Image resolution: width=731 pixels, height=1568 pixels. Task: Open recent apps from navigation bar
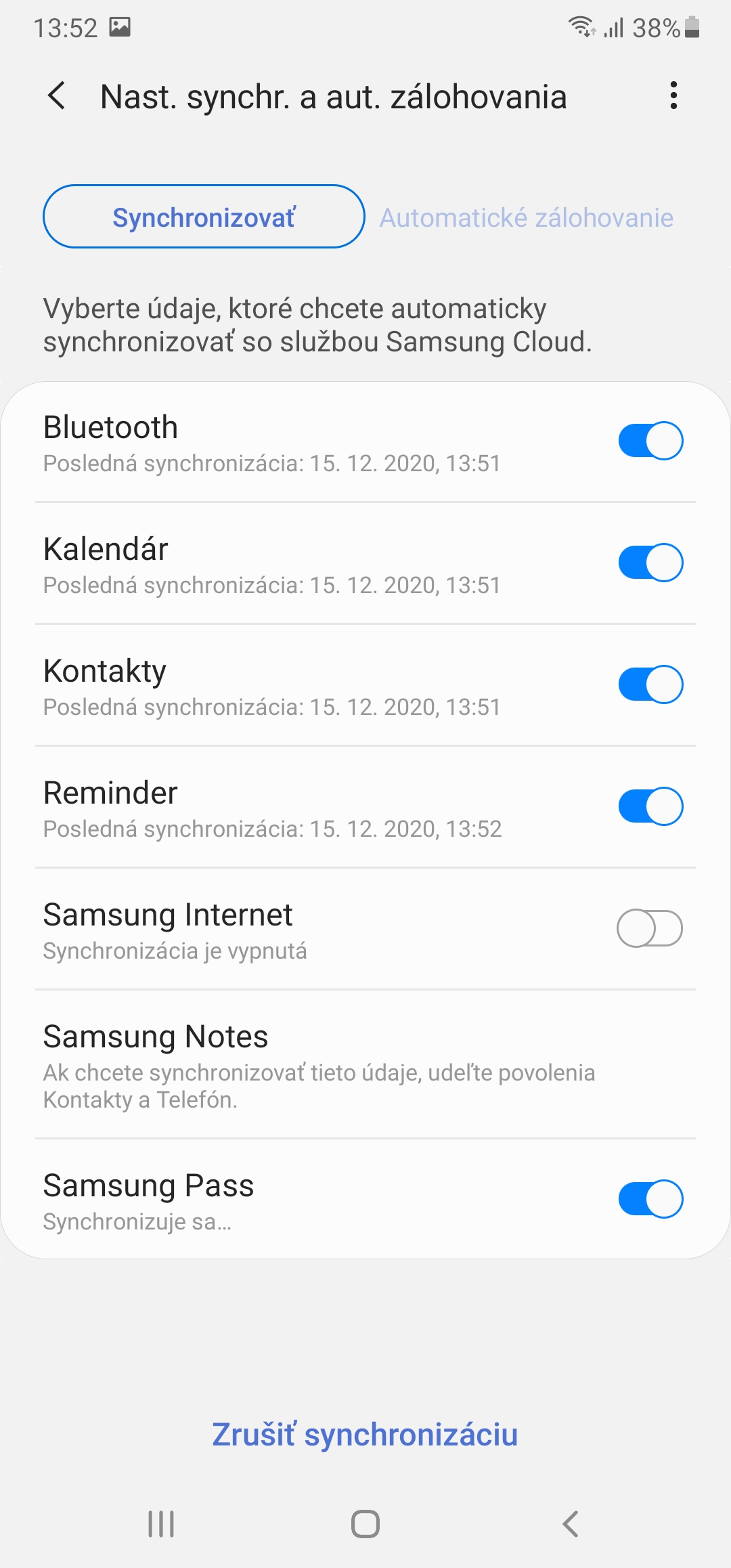click(x=161, y=1524)
